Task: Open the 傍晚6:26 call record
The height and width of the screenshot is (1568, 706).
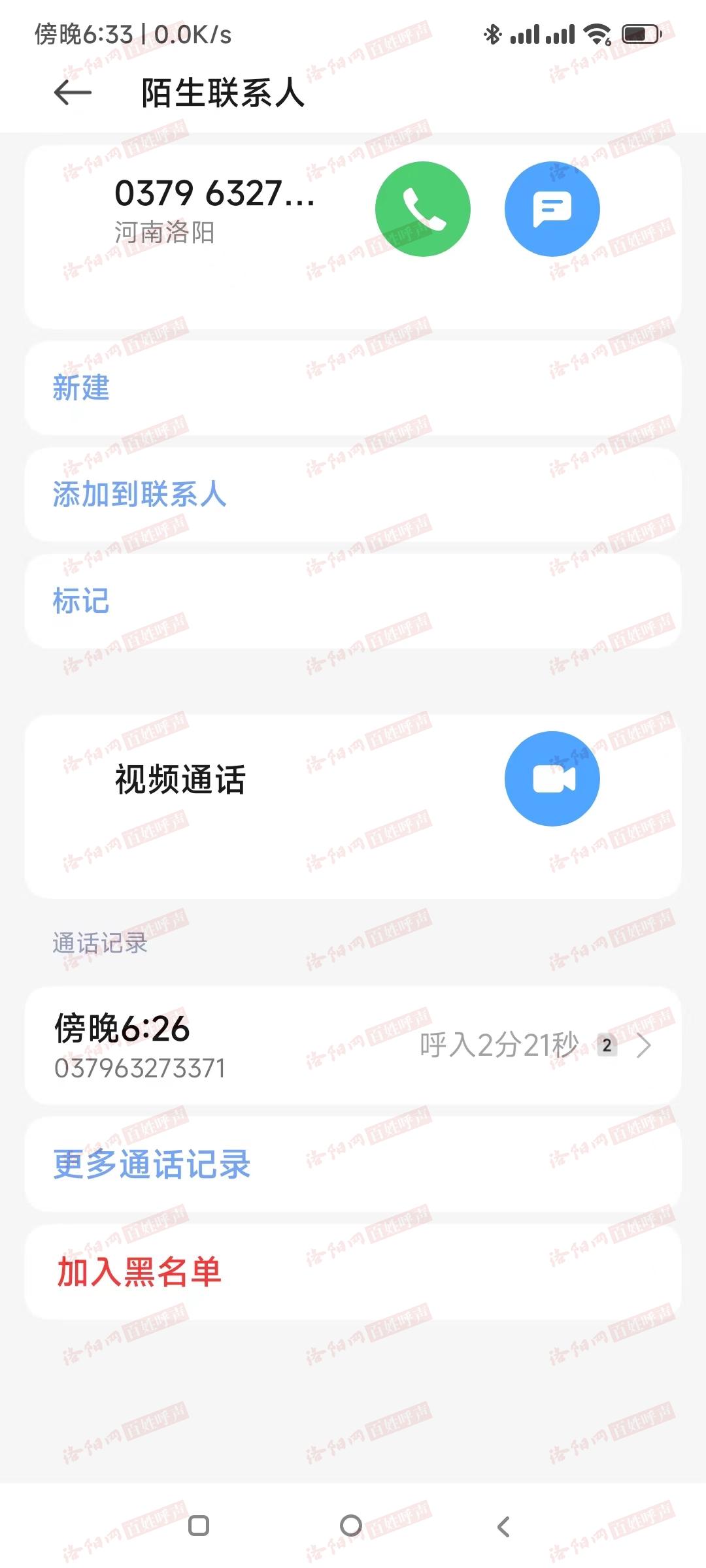Action: point(353,1045)
